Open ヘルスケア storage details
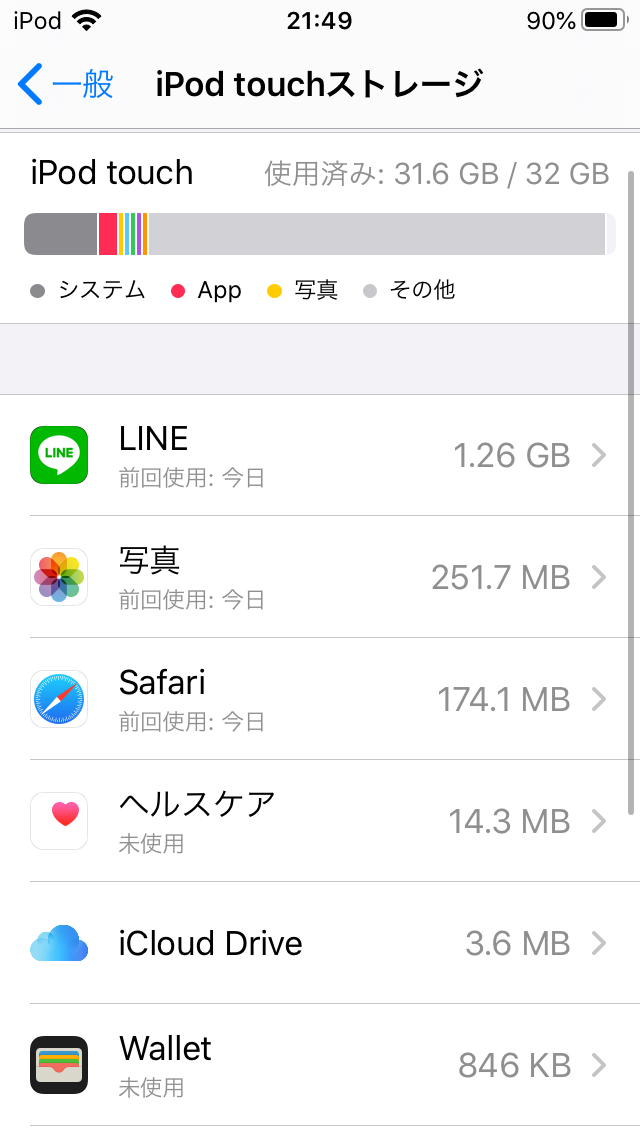 (x=320, y=821)
